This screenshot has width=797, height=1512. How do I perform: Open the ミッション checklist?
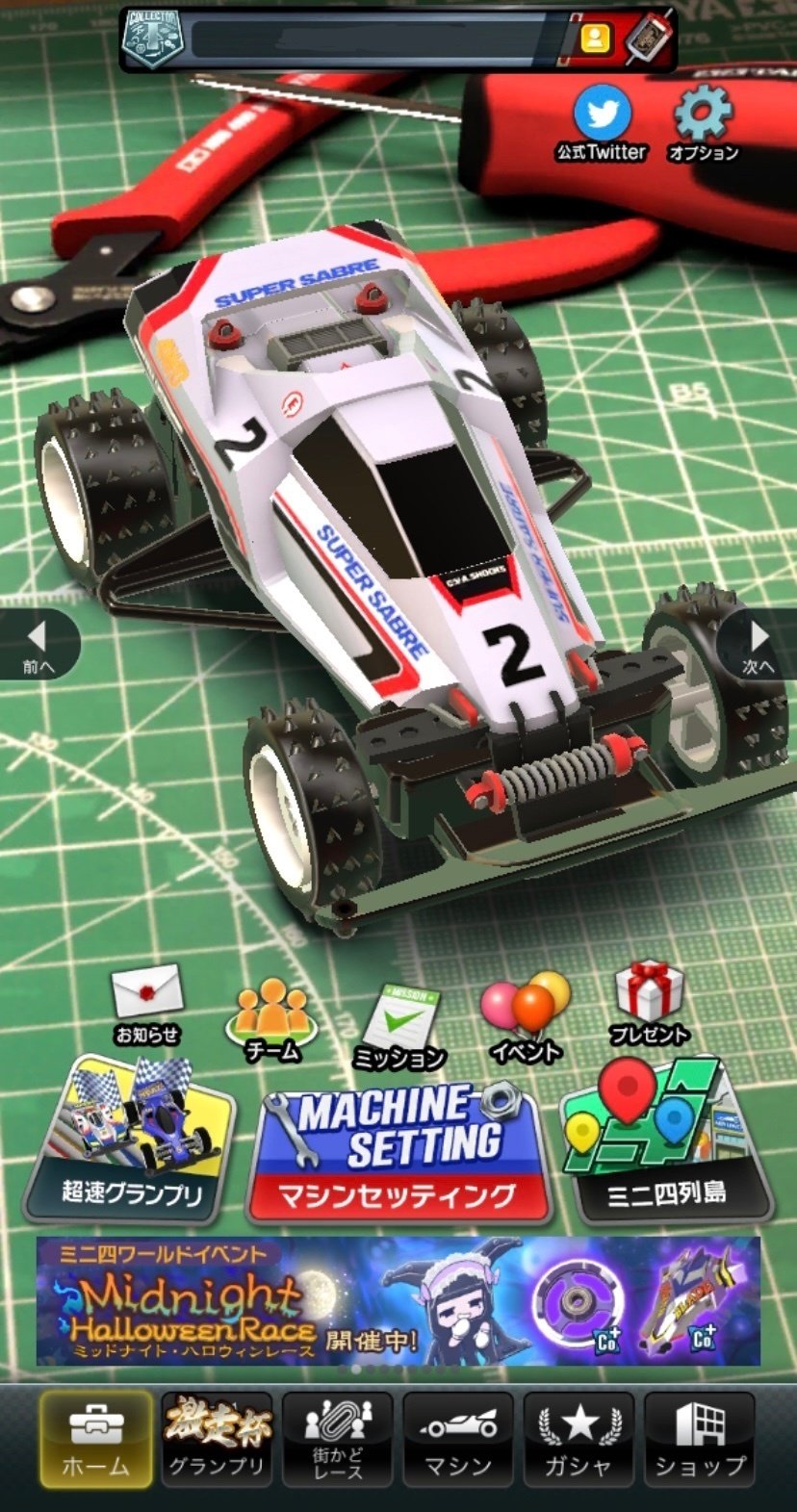coord(399,1027)
